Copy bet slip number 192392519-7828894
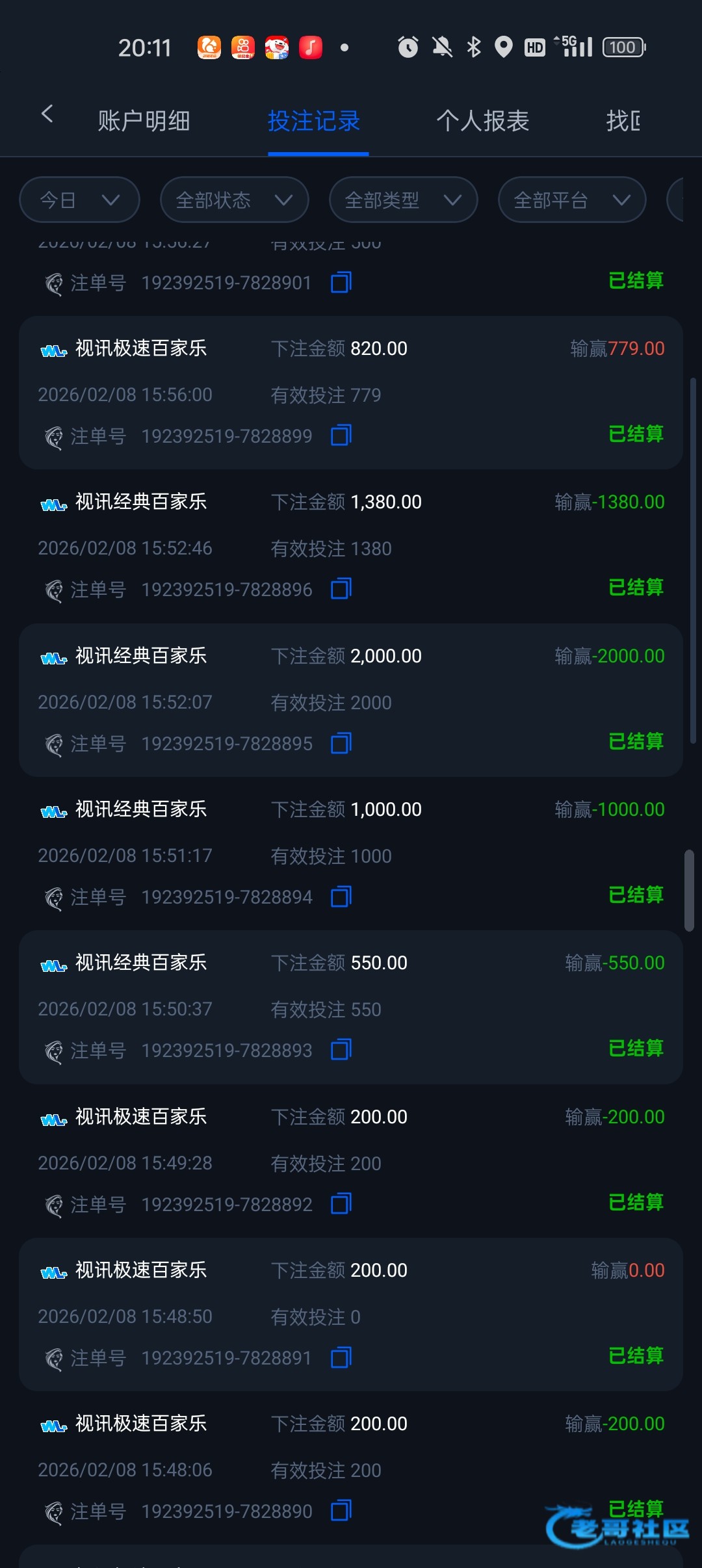 [x=341, y=896]
